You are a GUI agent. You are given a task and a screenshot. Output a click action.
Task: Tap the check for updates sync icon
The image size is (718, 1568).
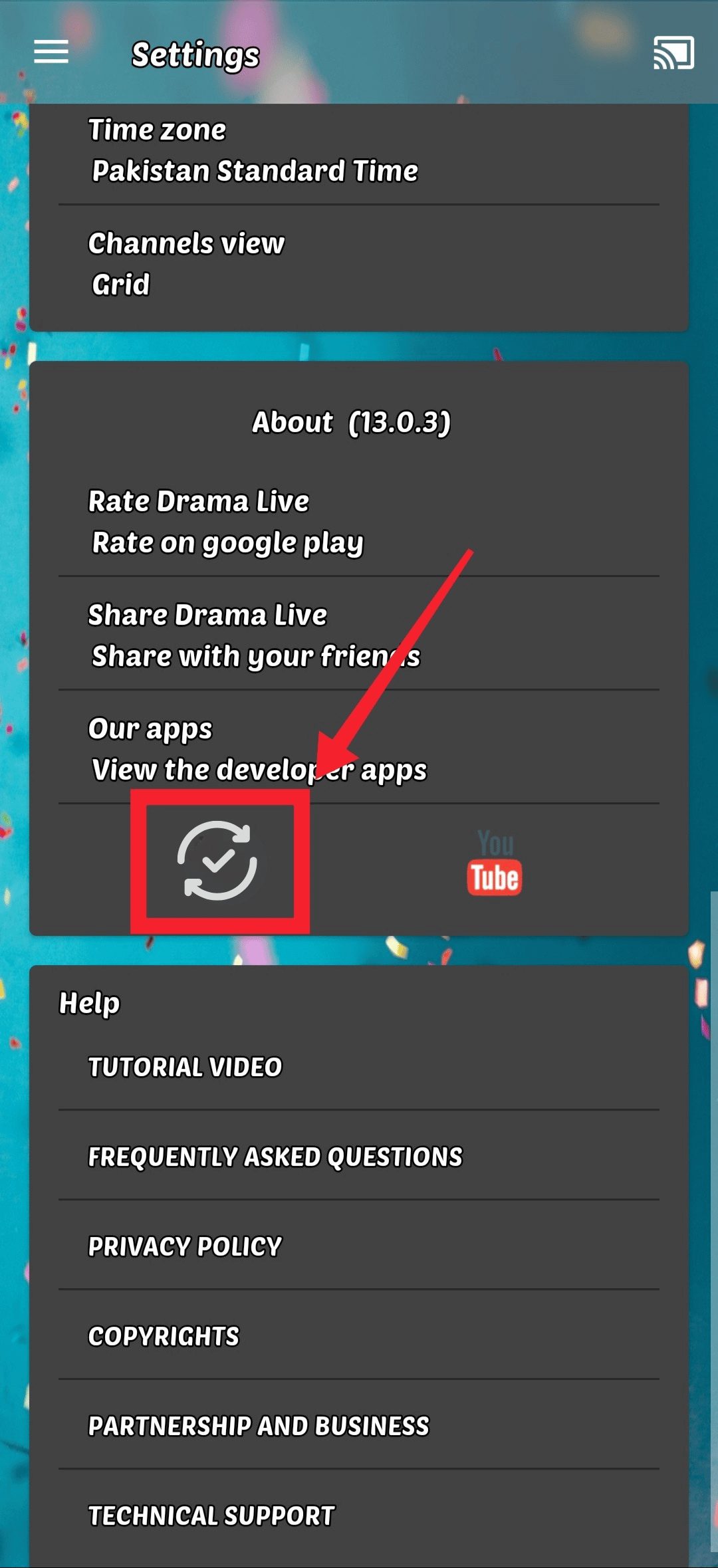point(217,861)
